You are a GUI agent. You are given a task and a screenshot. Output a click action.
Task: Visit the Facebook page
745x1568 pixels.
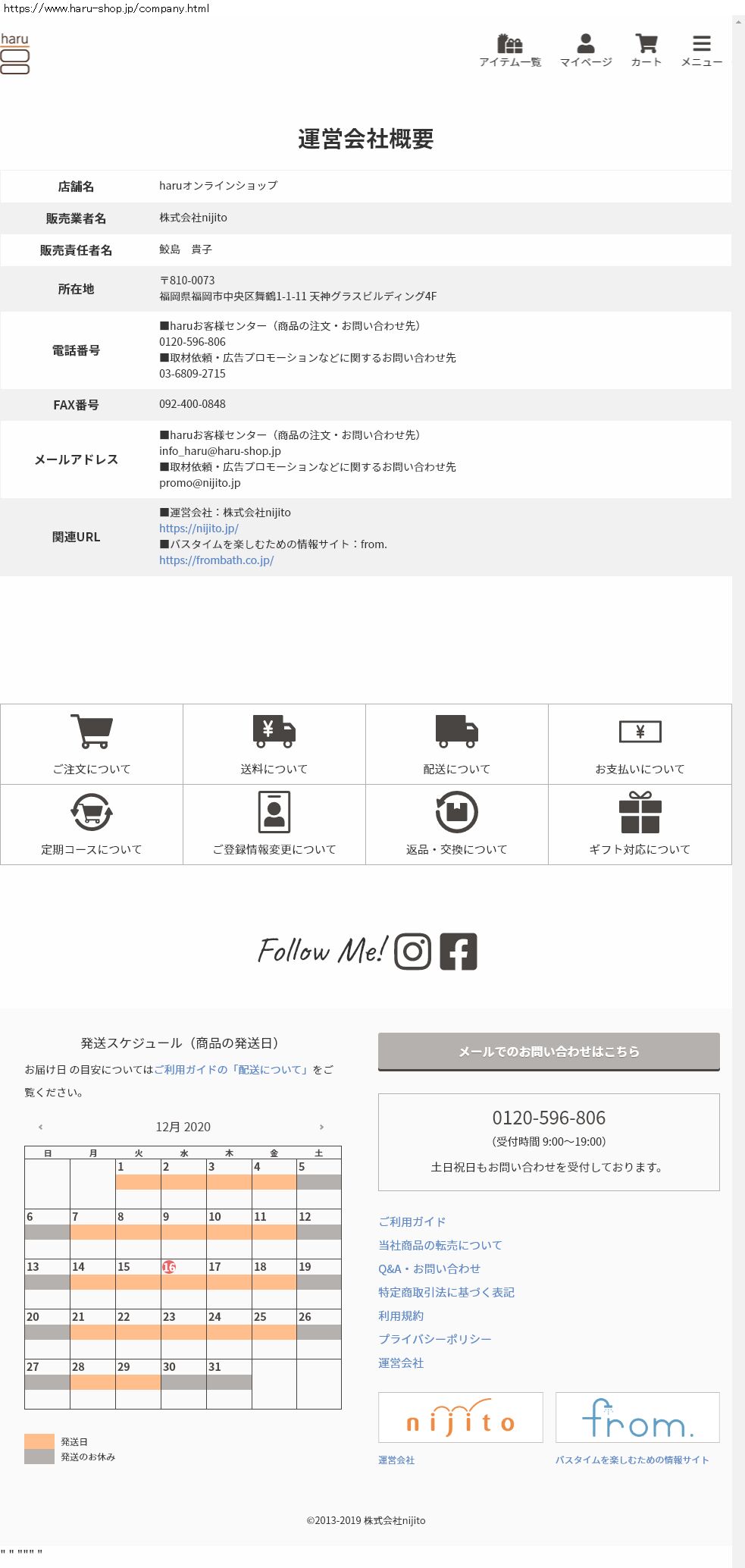(x=459, y=951)
